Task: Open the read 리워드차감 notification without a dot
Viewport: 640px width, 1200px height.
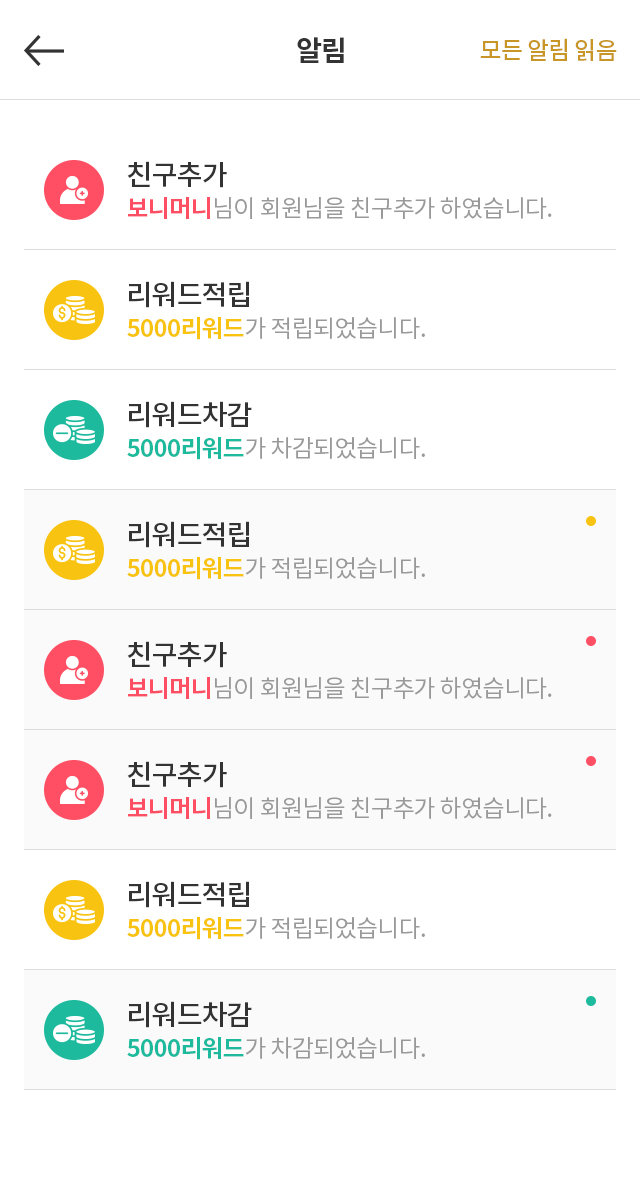Action: pos(320,430)
